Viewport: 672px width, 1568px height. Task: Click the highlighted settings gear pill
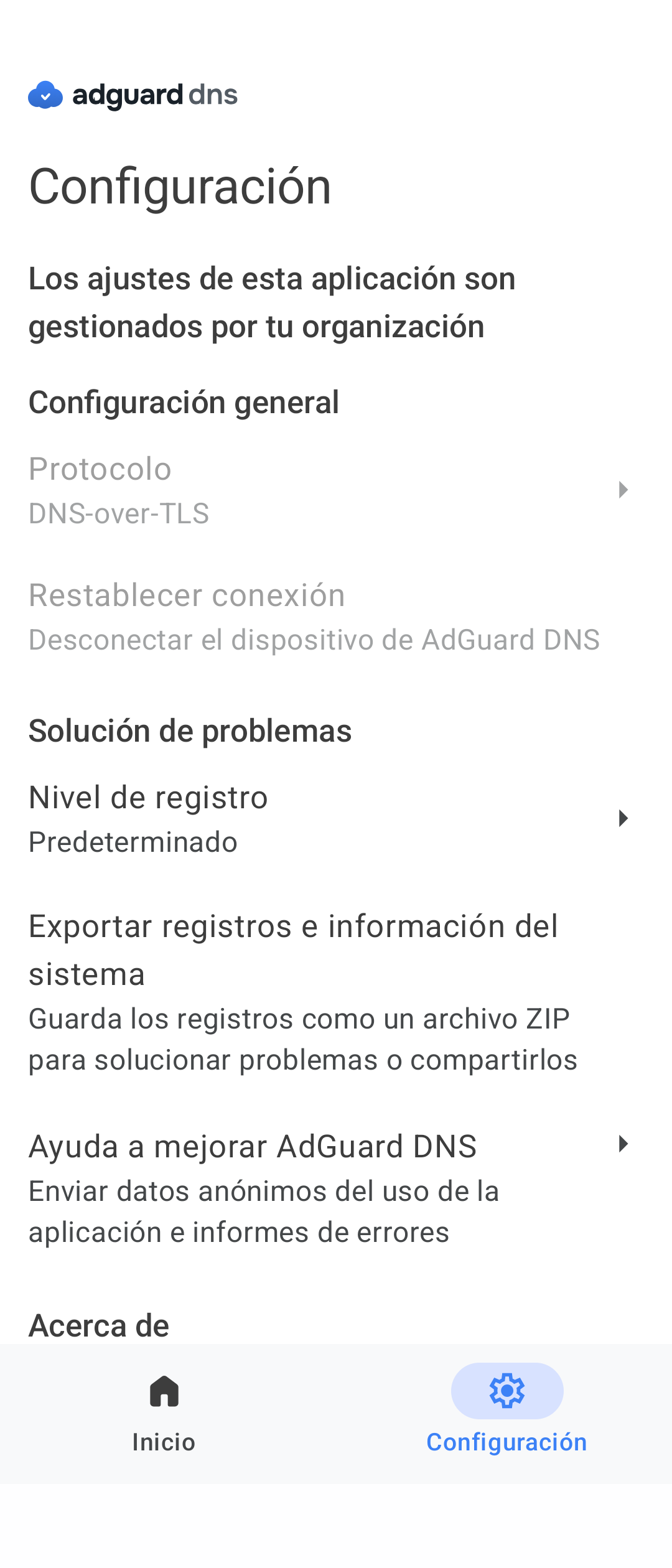[x=507, y=1392]
